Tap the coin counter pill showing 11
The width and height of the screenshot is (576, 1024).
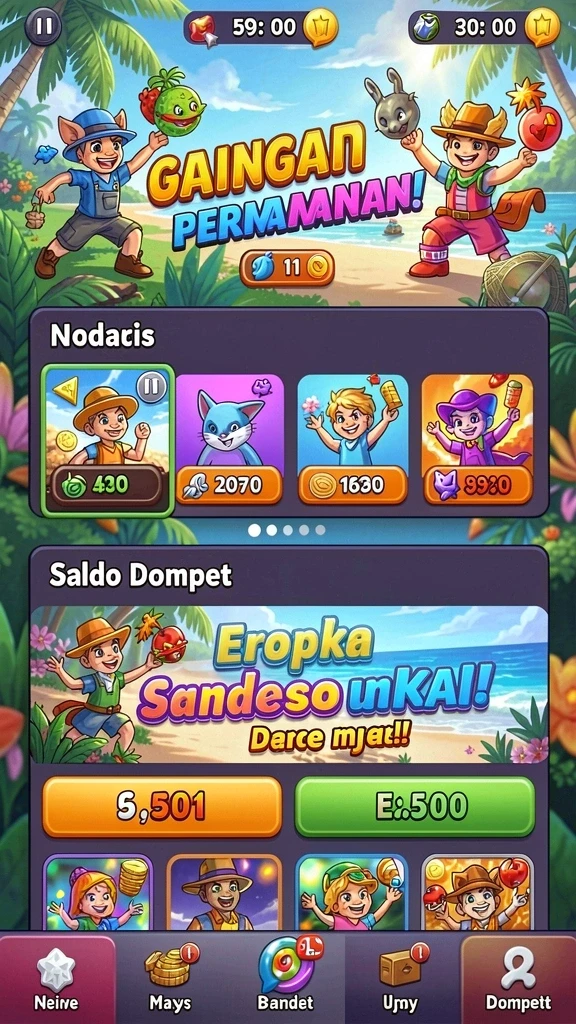287,268
